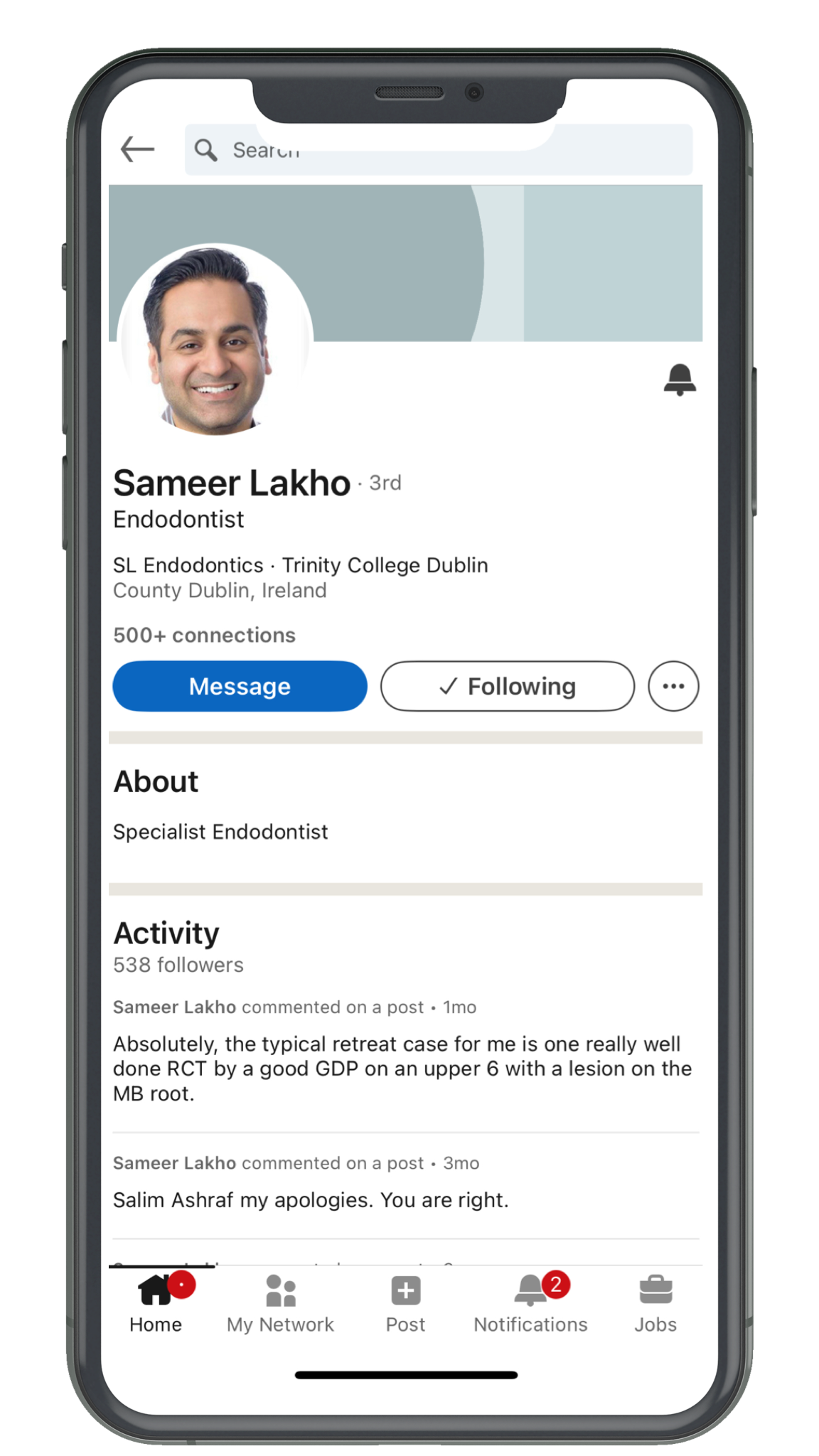Tap the Following button to unfollow
This screenshot has height=1456, width=819.
[x=507, y=686]
